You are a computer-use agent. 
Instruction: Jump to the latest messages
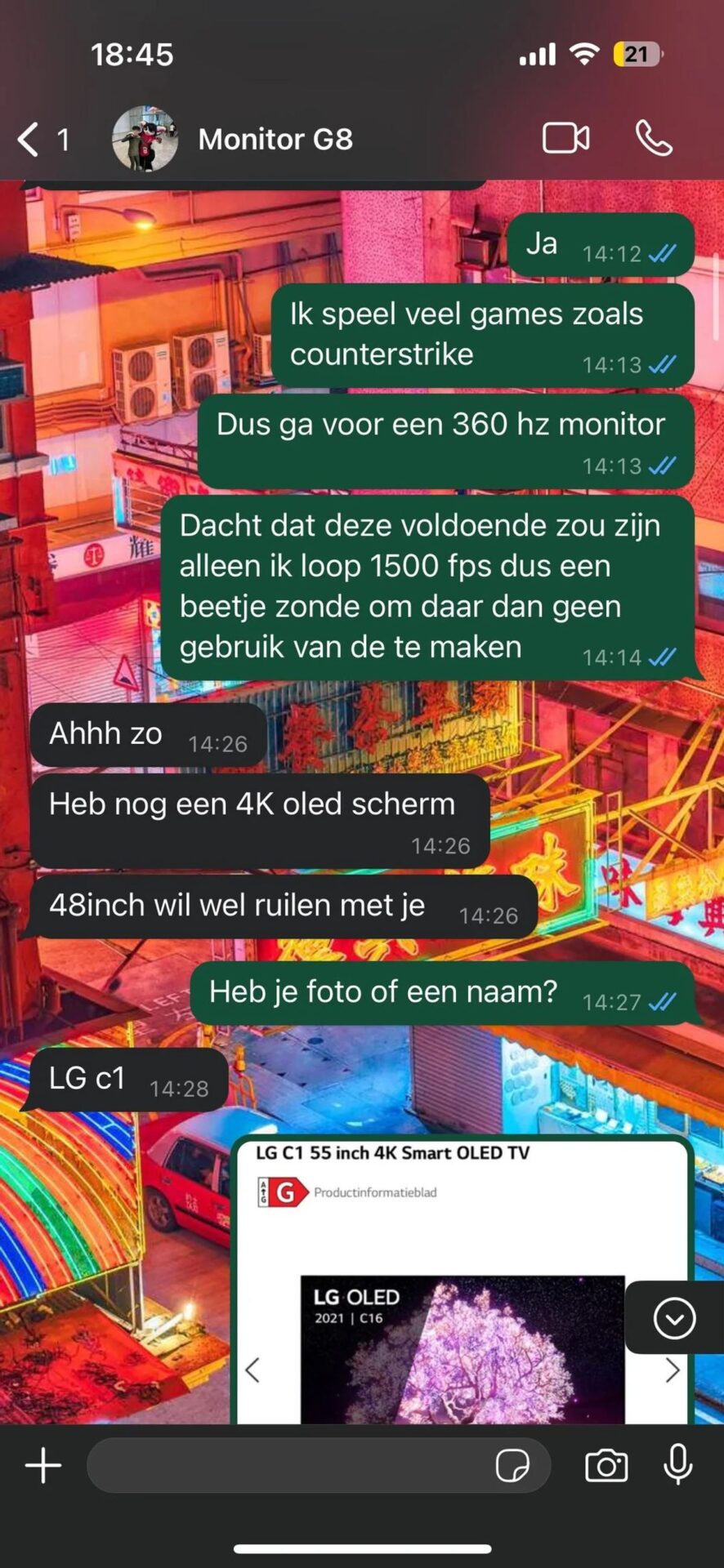(674, 1319)
